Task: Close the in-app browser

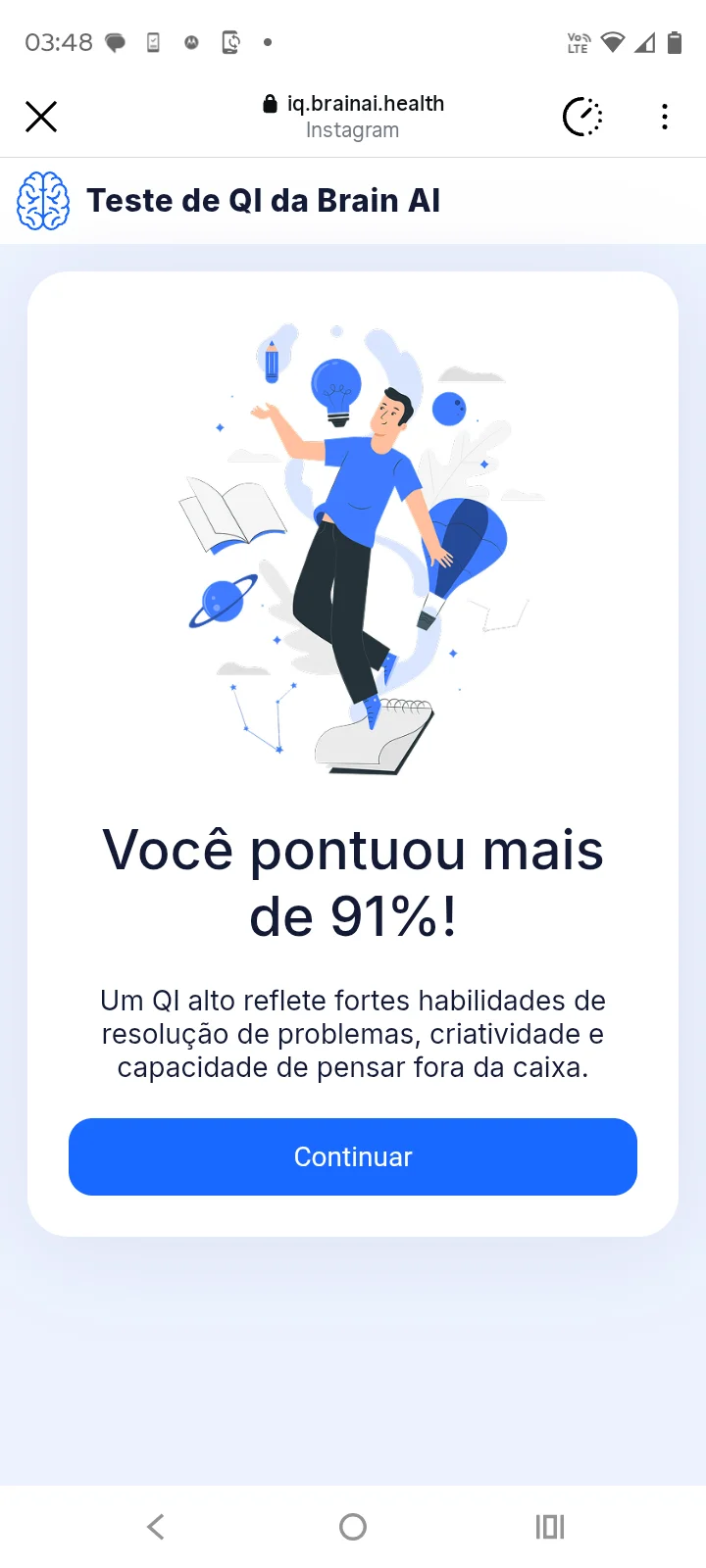Action: [x=41, y=117]
